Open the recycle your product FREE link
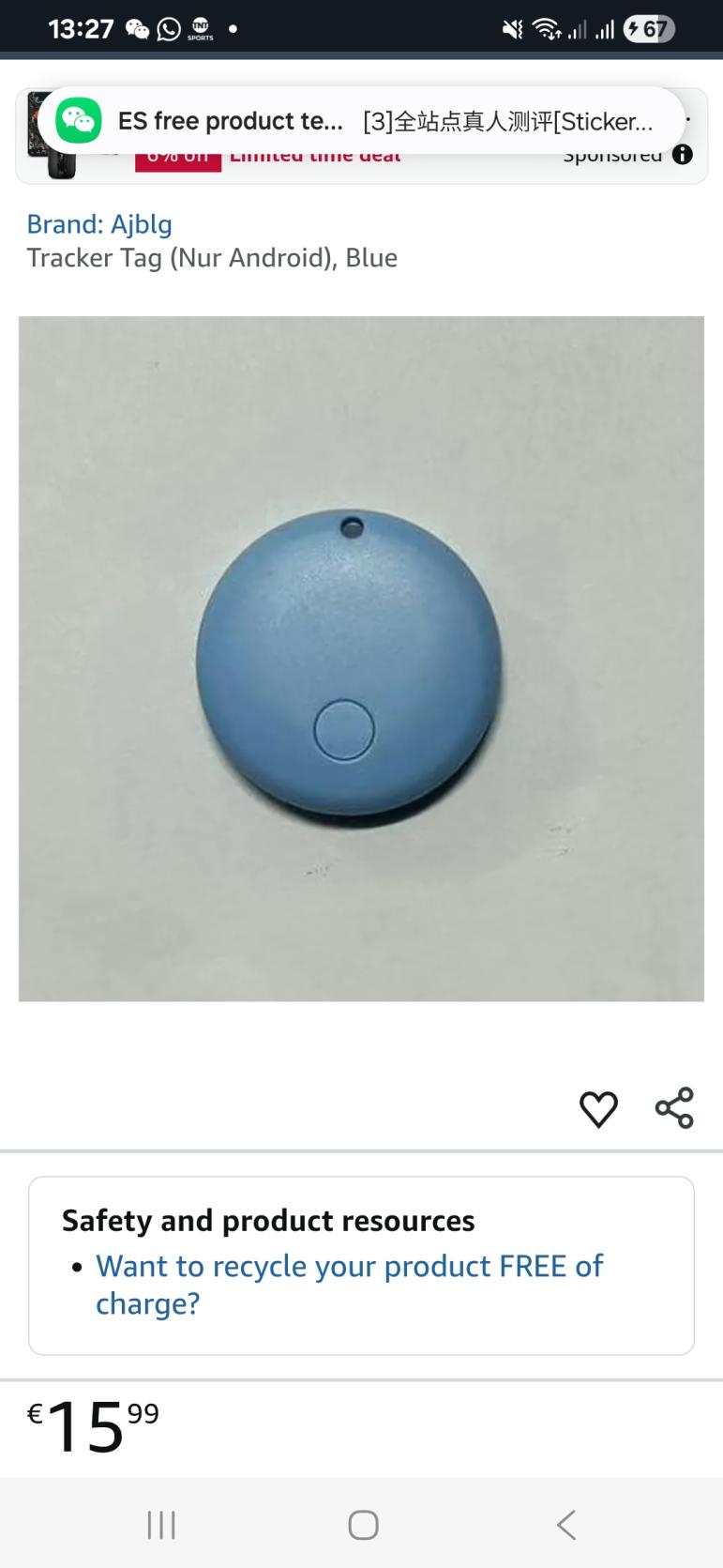The image size is (723, 1568). pos(349,1284)
